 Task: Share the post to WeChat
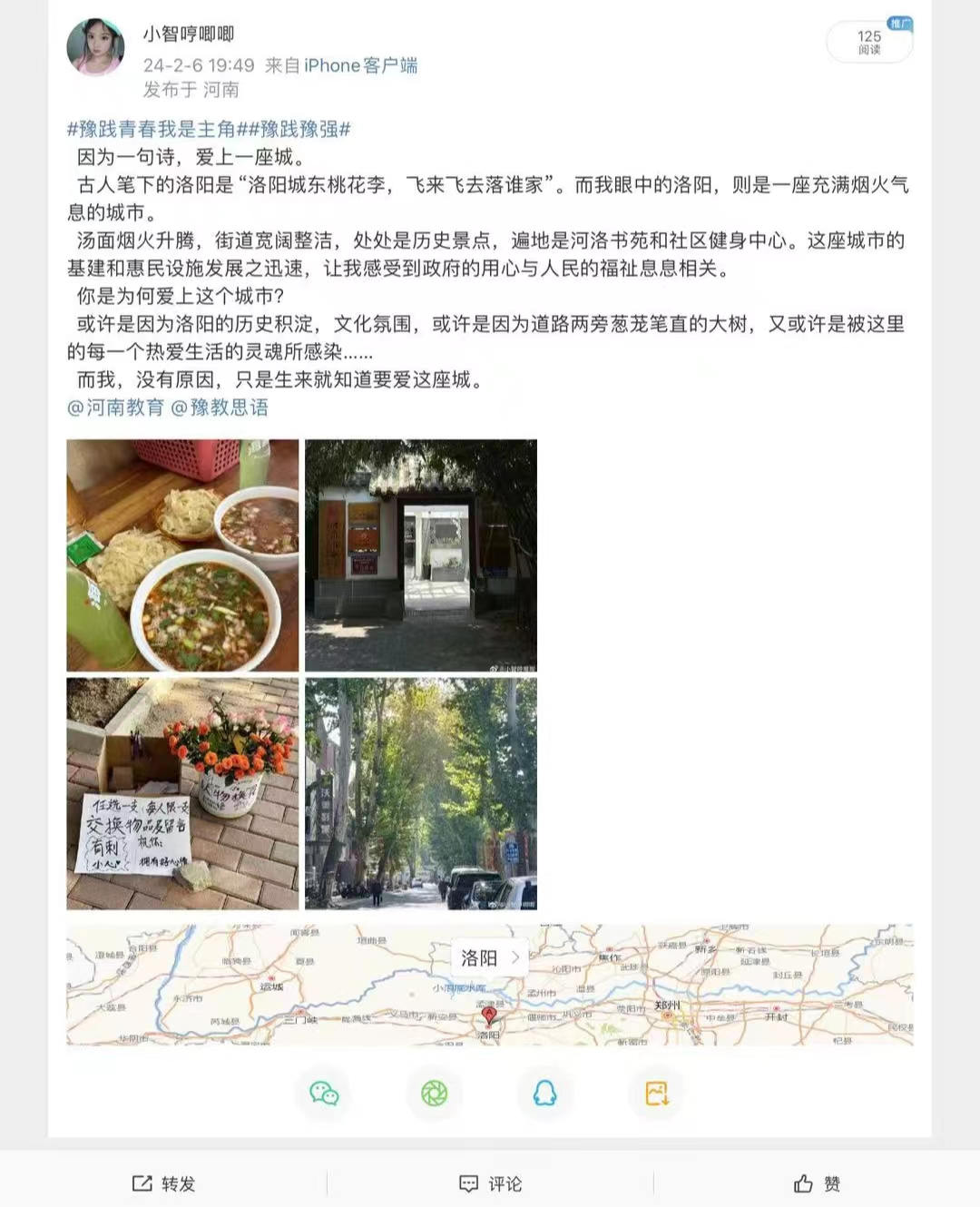324,1094
